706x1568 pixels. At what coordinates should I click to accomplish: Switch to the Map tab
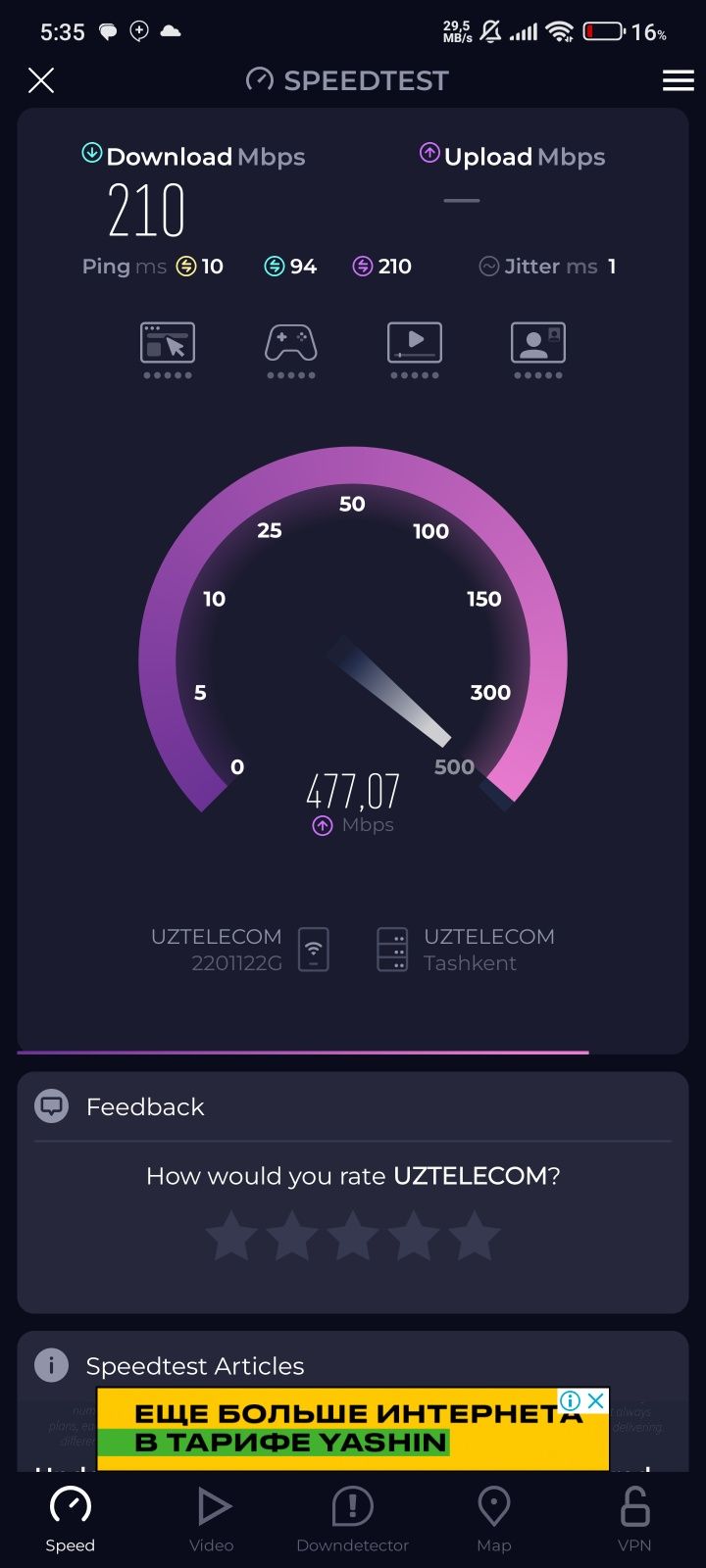click(x=493, y=1518)
